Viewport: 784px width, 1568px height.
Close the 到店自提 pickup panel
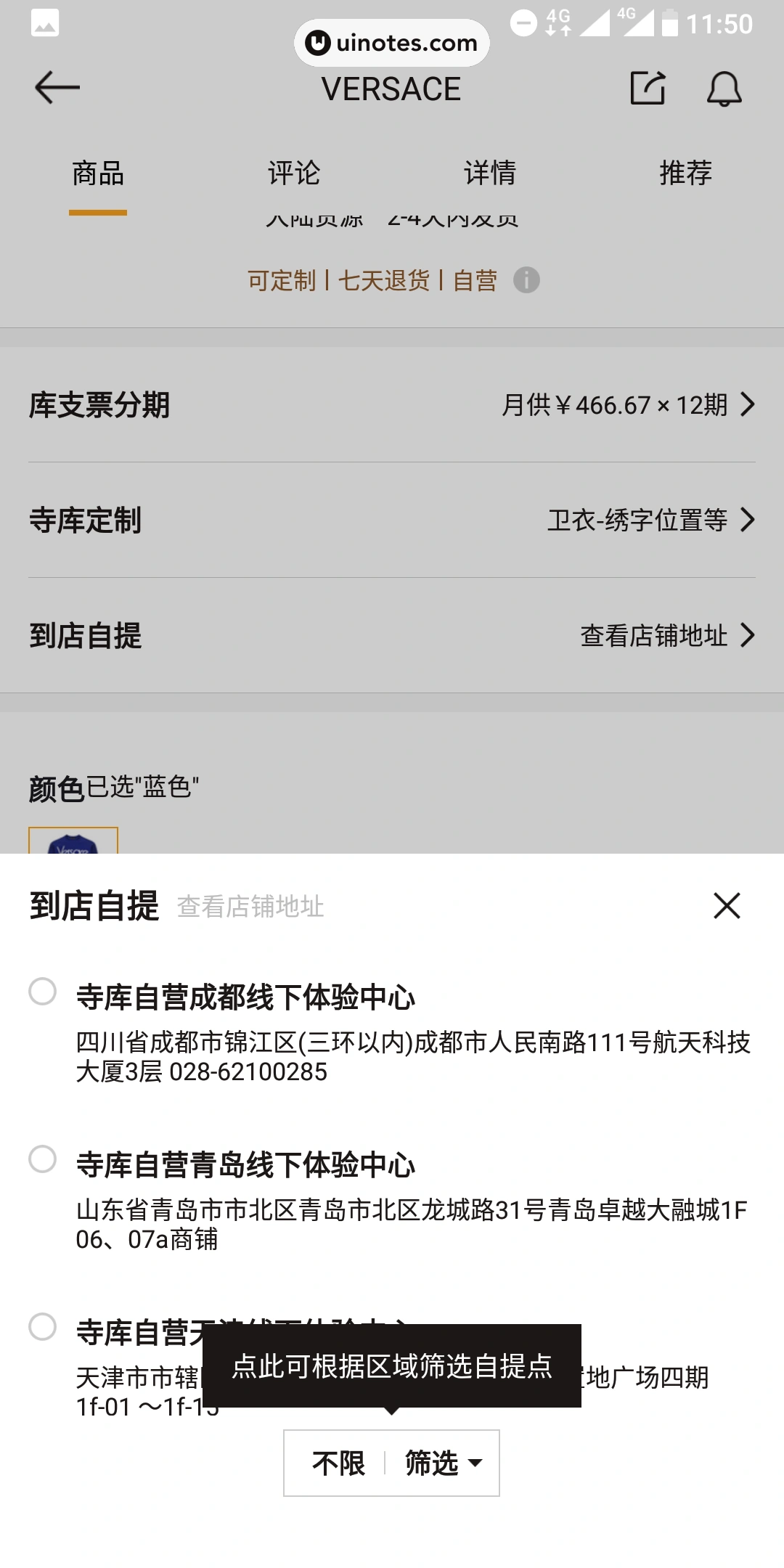pyautogui.click(x=726, y=905)
